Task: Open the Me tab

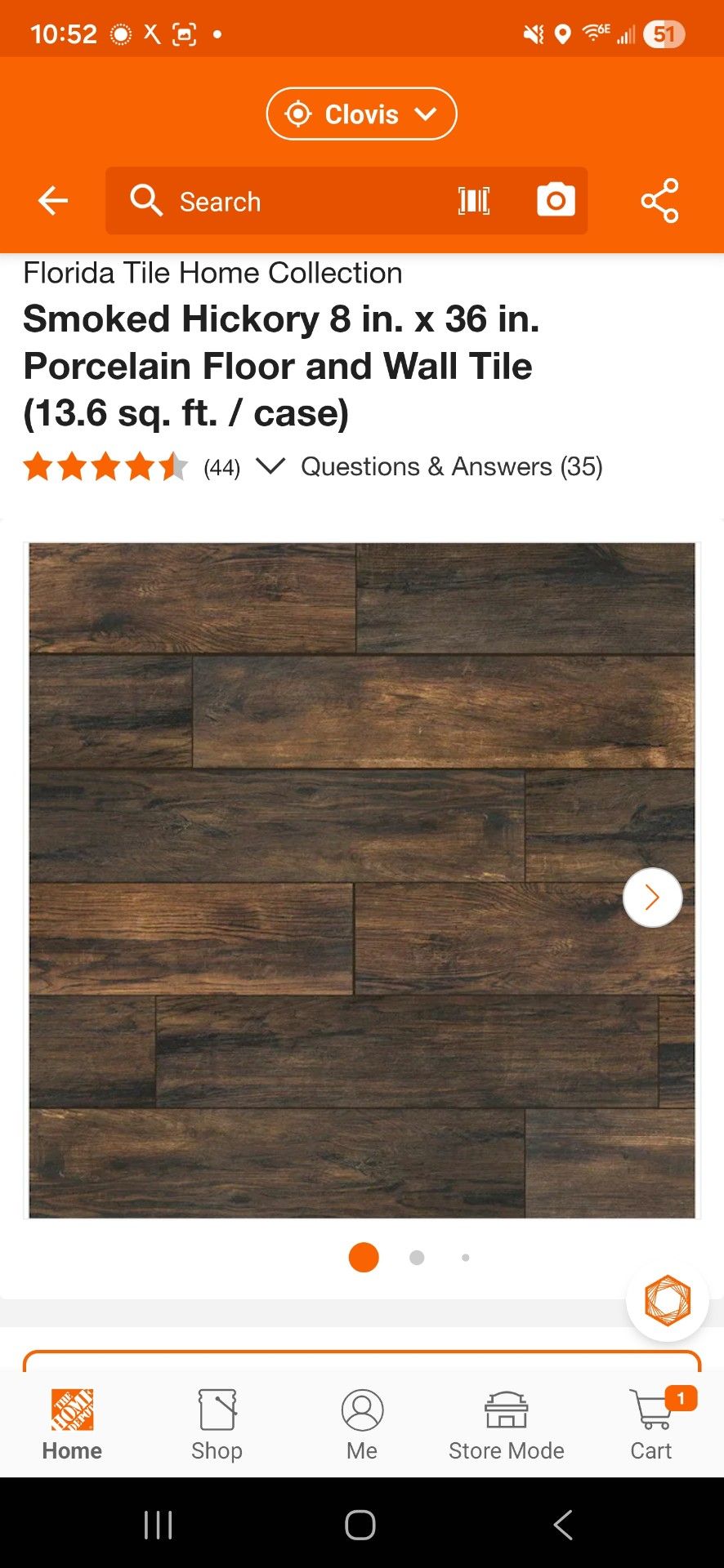Action: pos(362,1425)
